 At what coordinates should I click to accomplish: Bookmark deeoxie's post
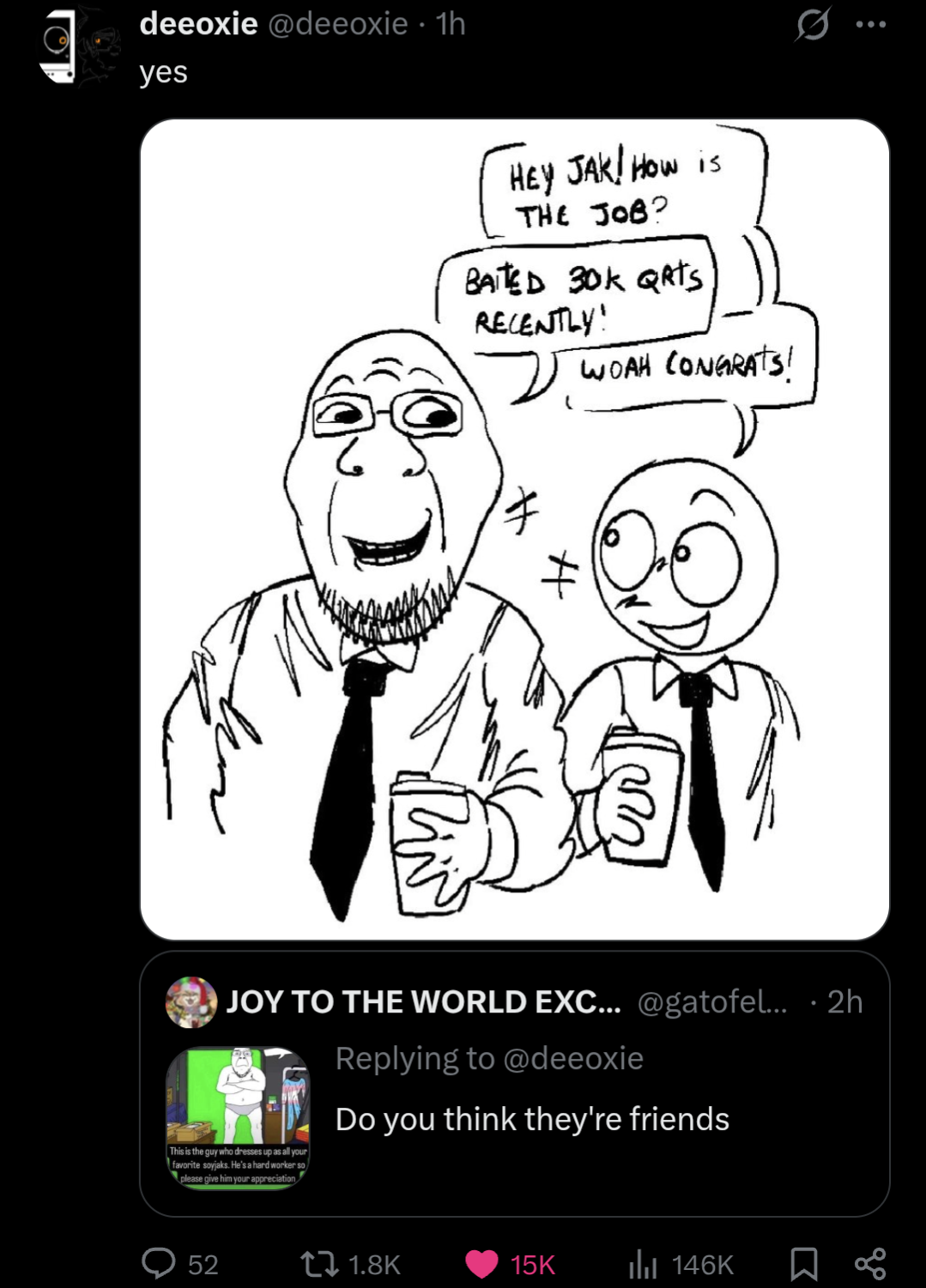(803, 1263)
